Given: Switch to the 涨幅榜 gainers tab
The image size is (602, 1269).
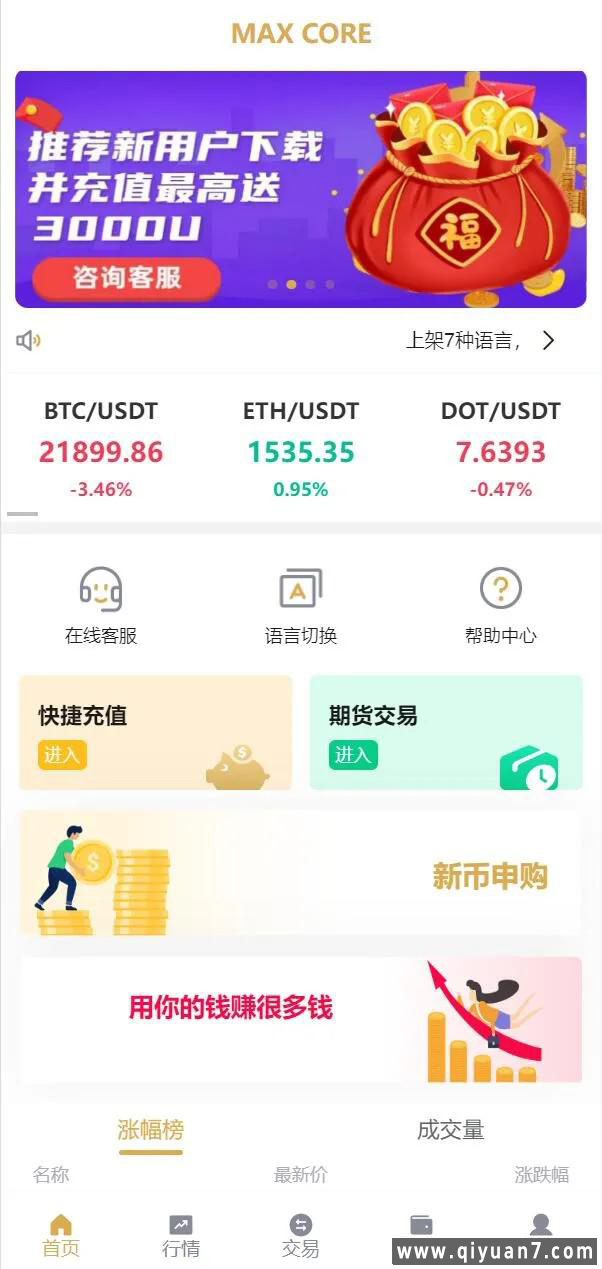Looking at the screenshot, I should click(x=151, y=1131).
